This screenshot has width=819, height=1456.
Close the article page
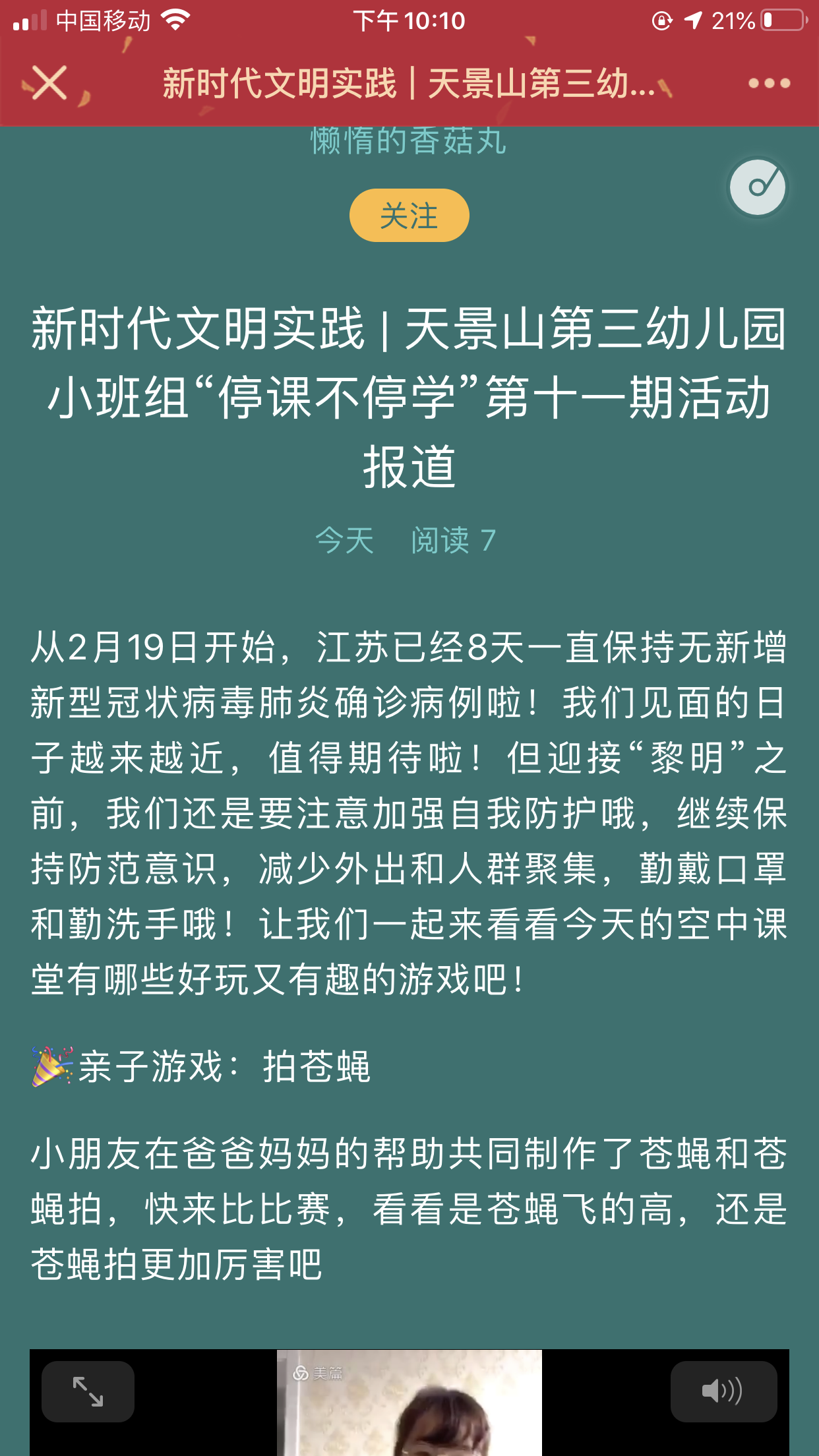tap(49, 83)
